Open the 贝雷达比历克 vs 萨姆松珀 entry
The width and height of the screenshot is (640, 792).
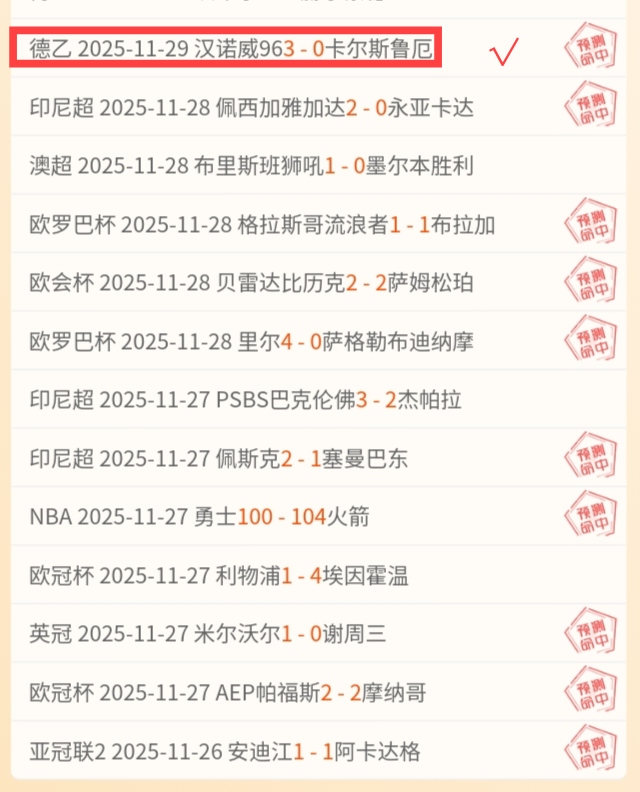point(252,283)
